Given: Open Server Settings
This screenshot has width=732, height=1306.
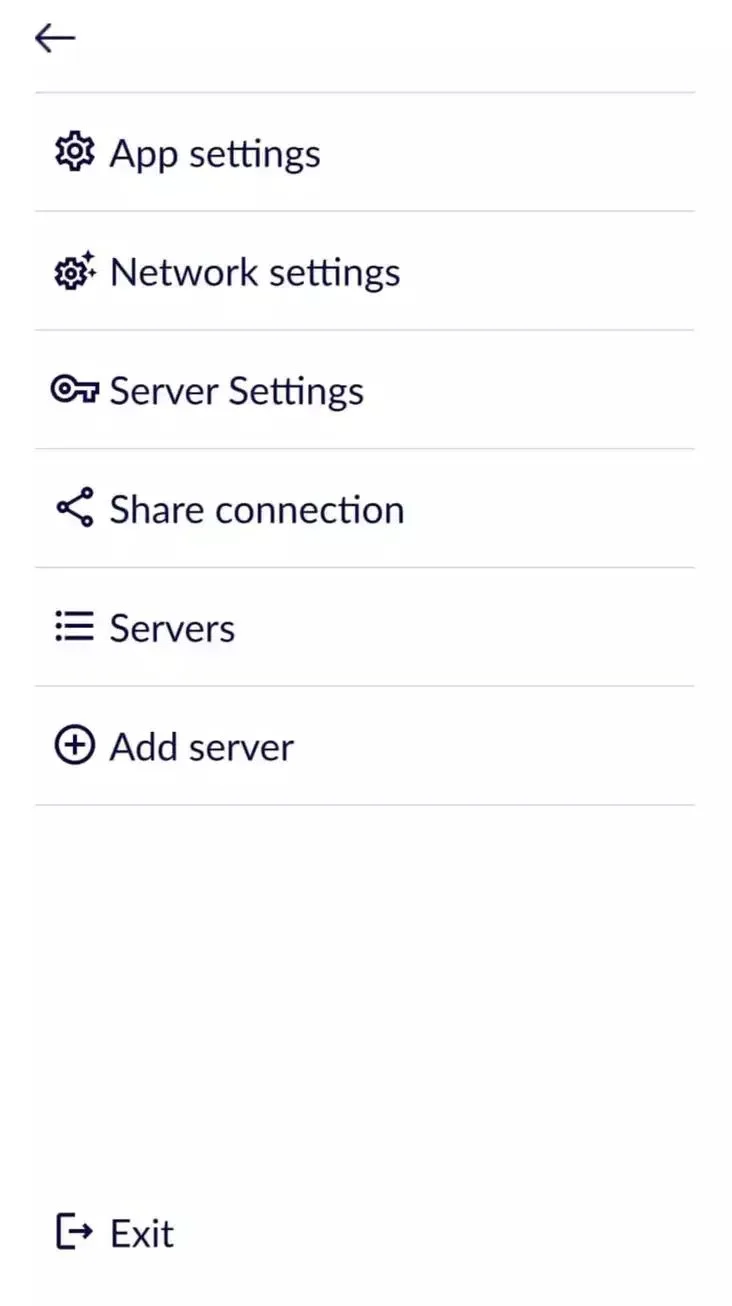Looking at the screenshot, I should tap(236, 390).
